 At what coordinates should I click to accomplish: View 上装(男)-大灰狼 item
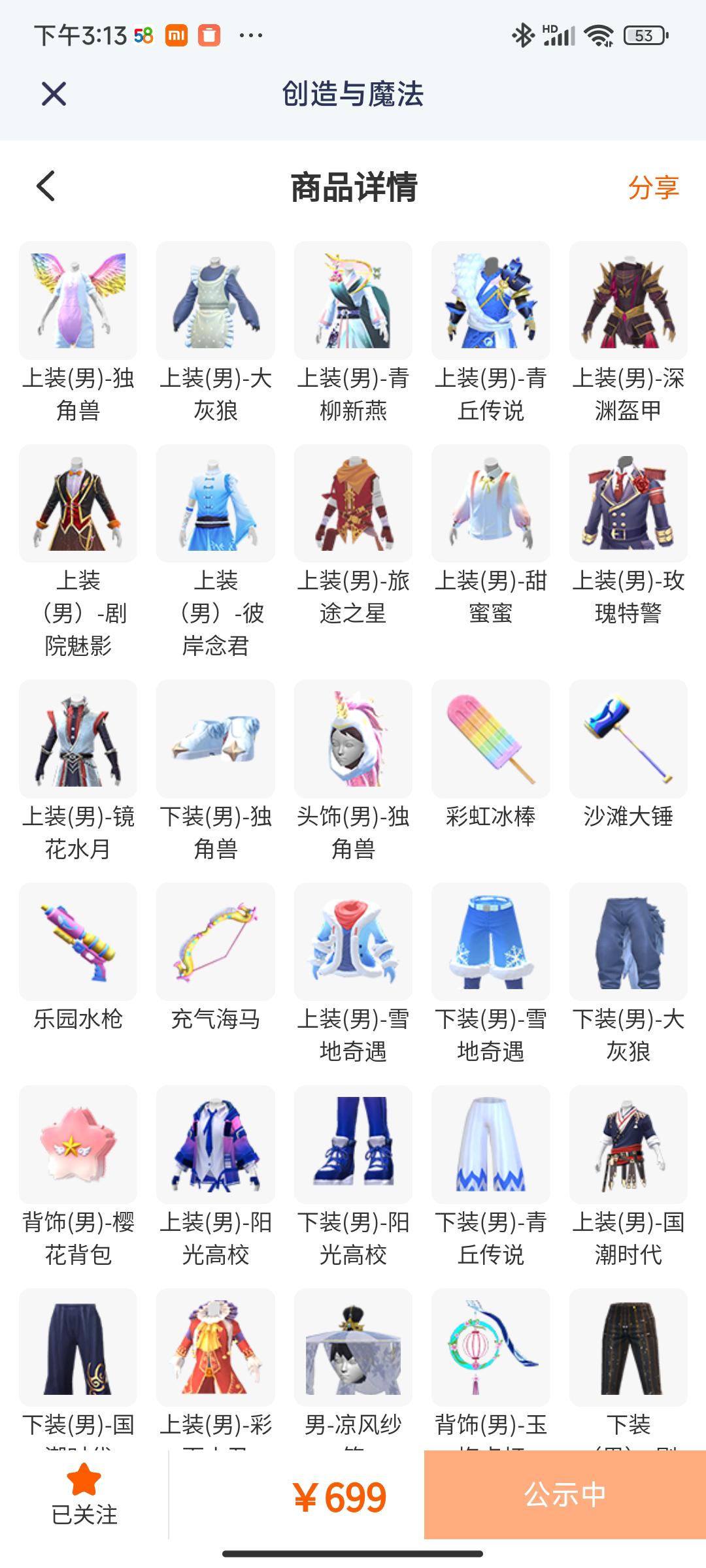coord(216,301)
